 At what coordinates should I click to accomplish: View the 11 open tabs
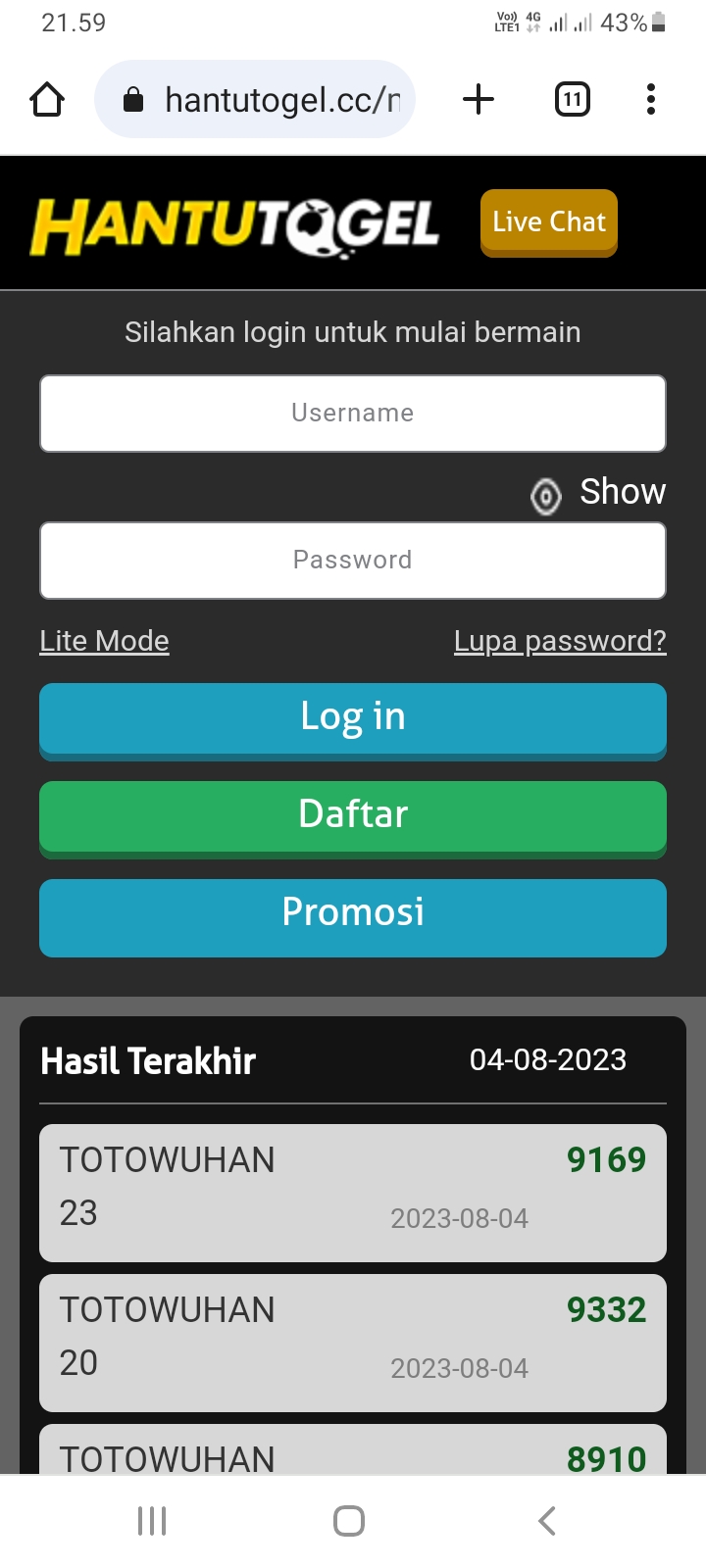pyautogui.click(x=573, y=99)
